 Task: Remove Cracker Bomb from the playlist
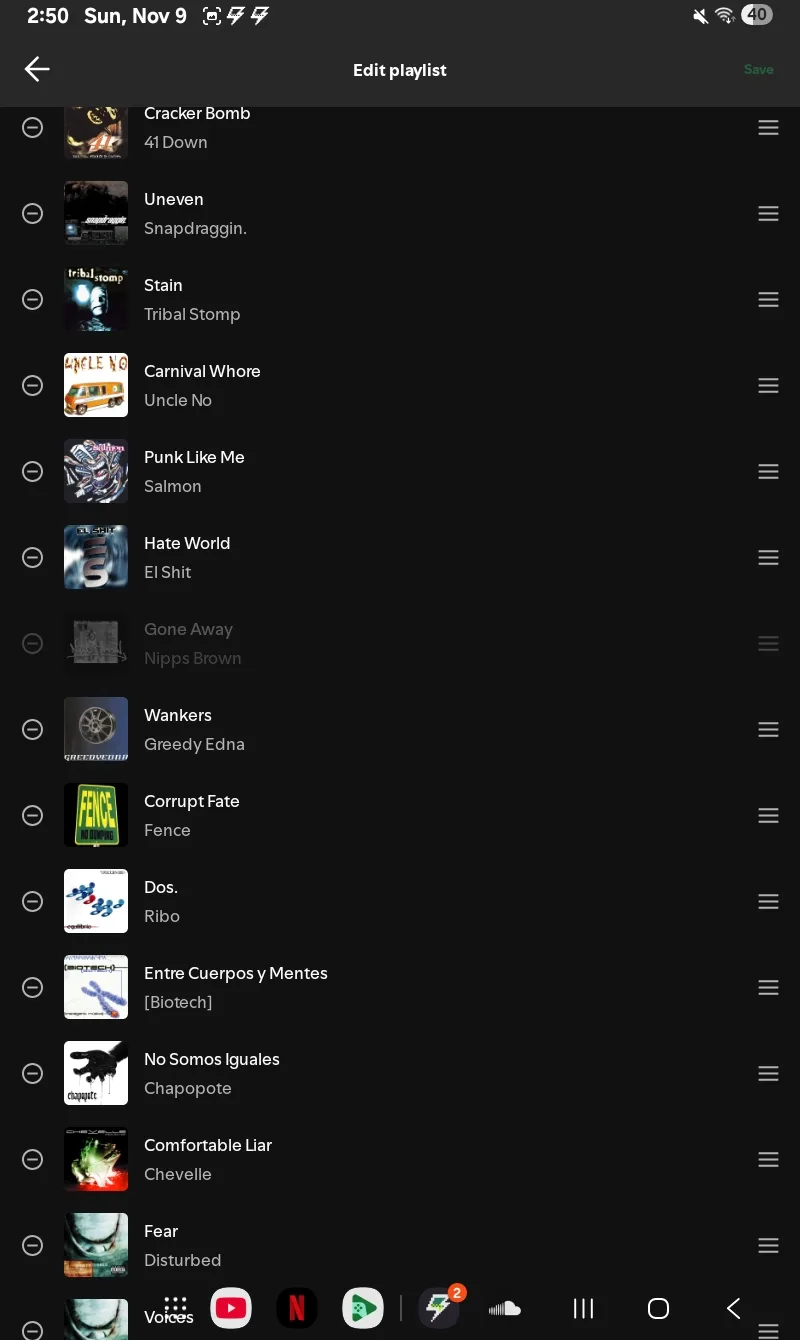pyautogui.click(x=33, y=127)
